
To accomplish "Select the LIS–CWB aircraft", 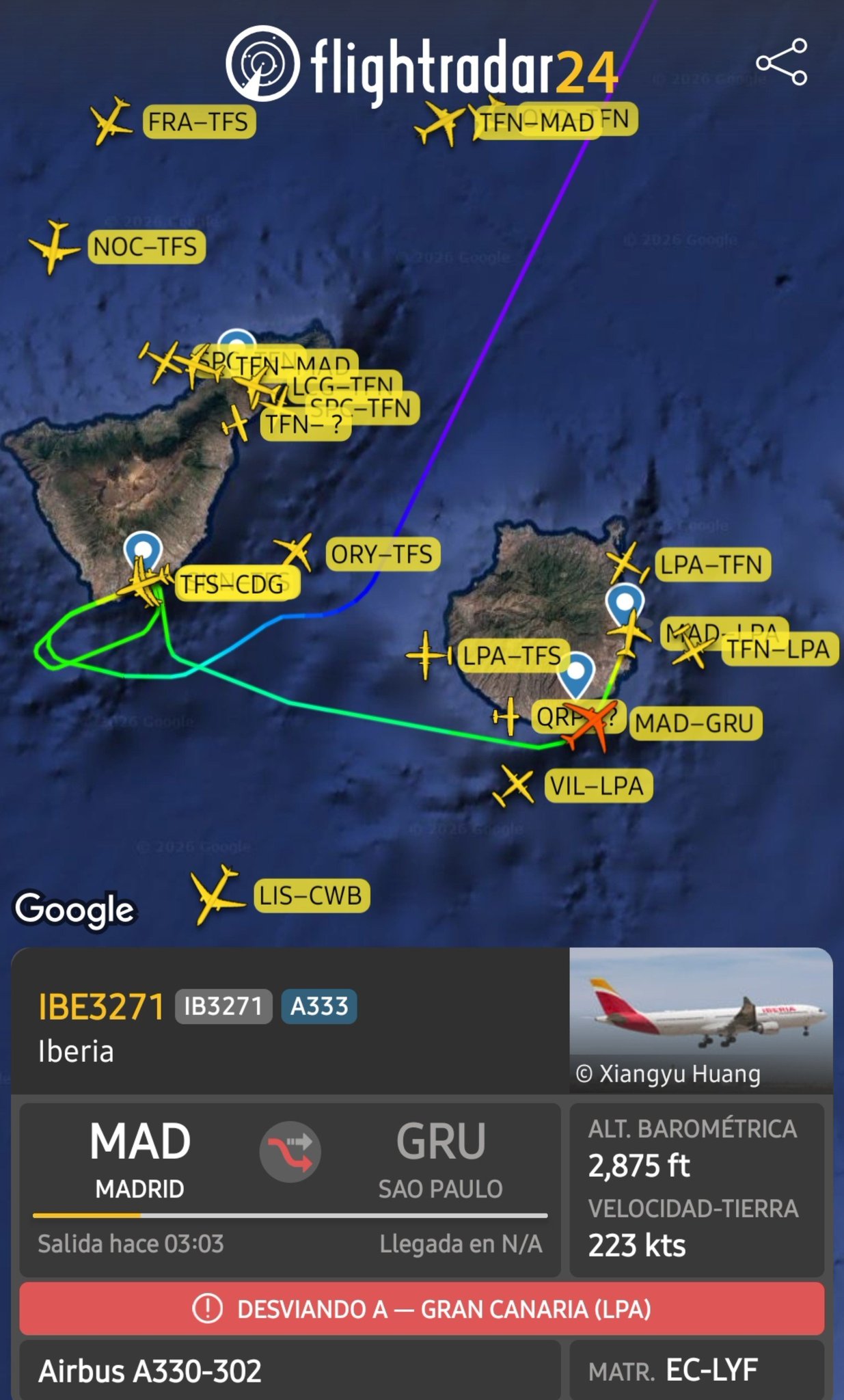I will pos(217,894).
